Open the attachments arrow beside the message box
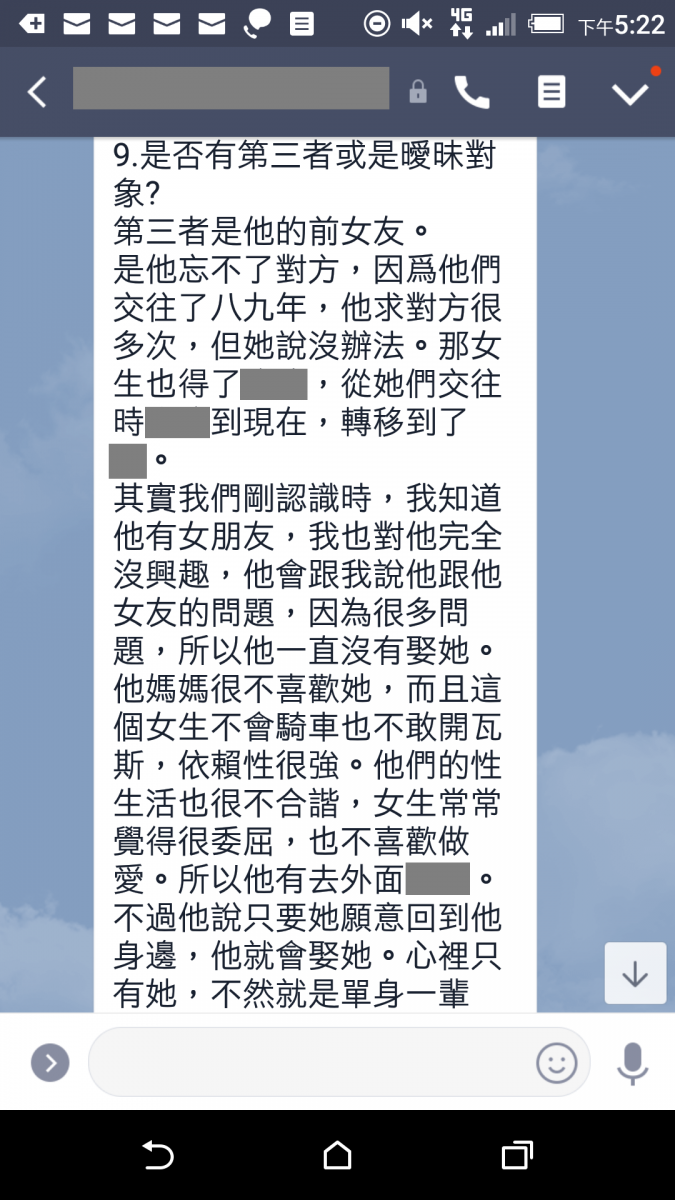 [x=50, y=1062]
